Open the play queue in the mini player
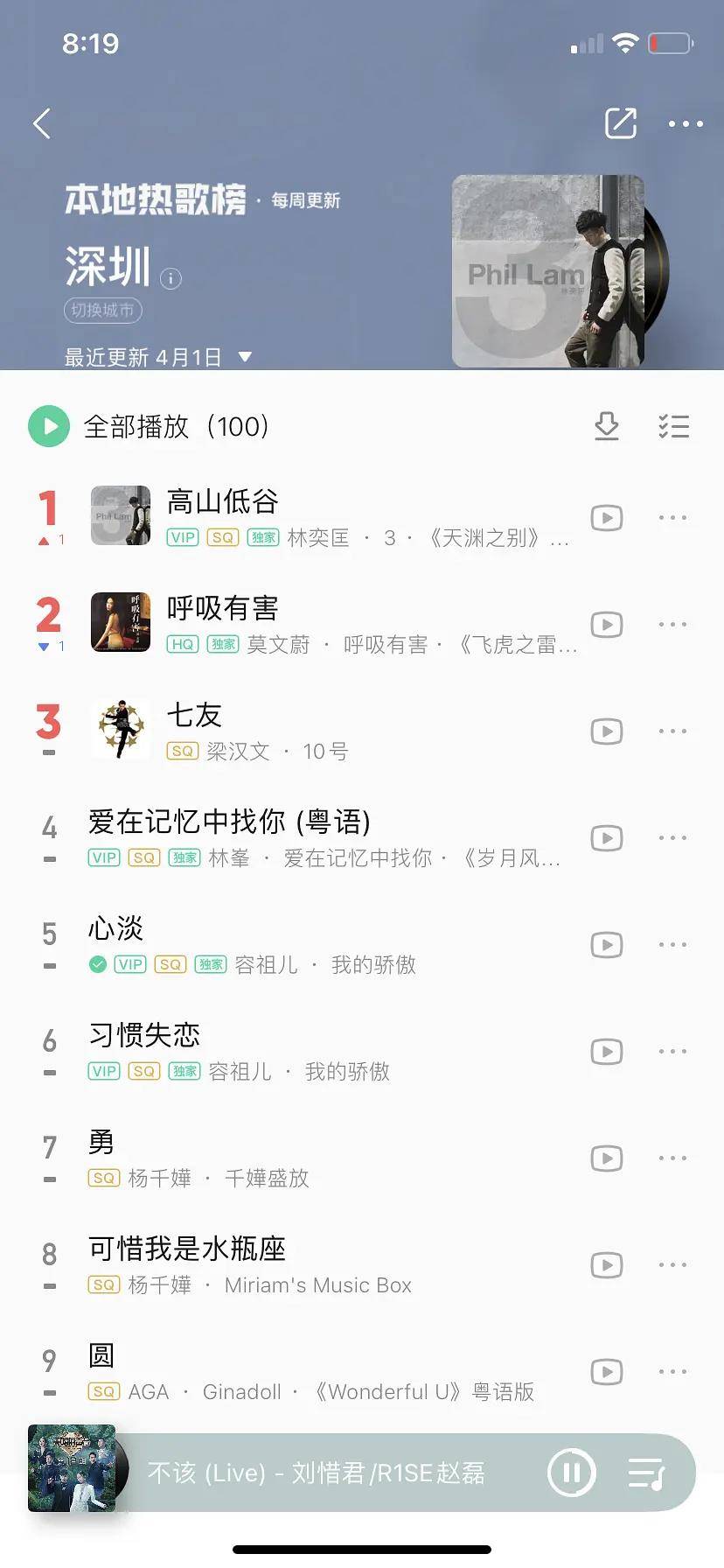 pos(647,1473)
